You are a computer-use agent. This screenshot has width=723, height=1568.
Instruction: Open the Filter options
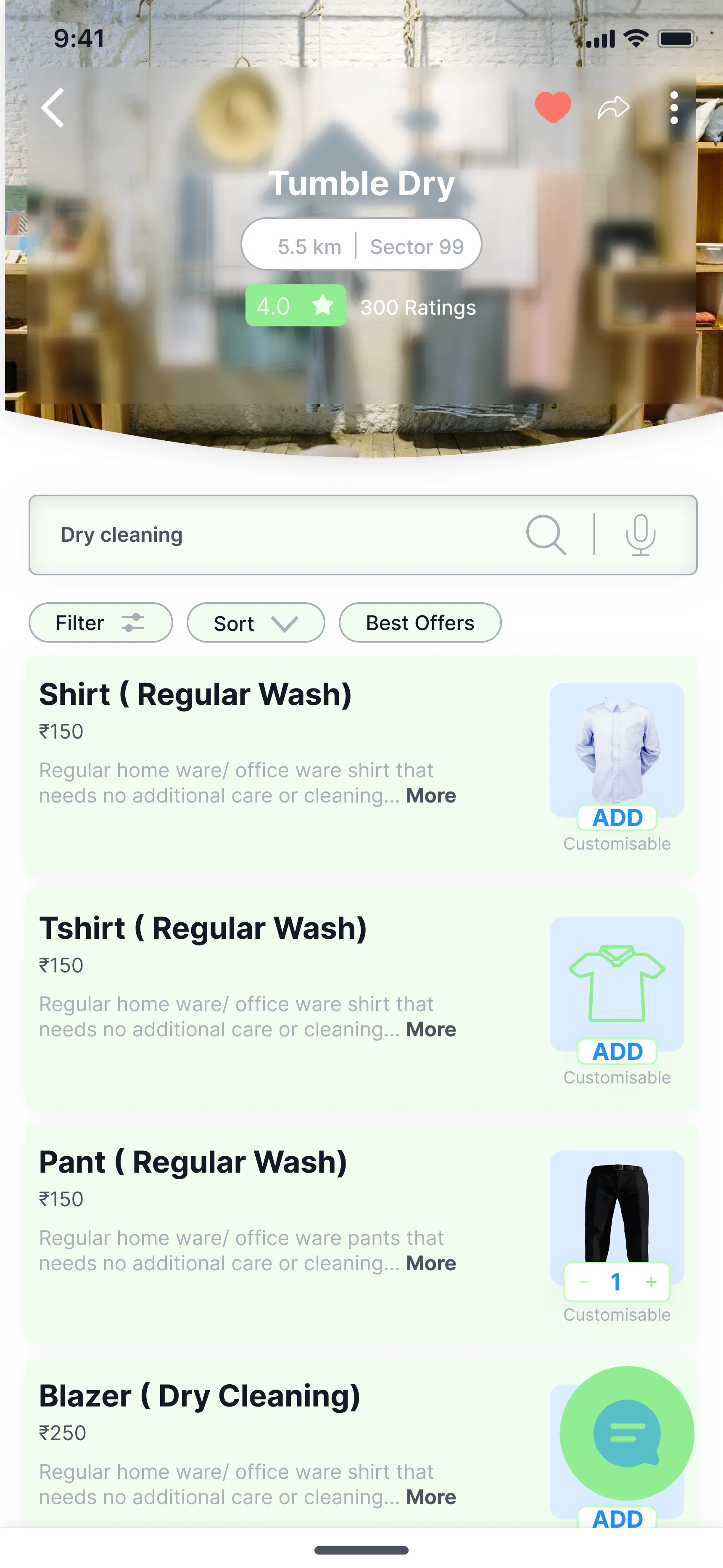(101, 622)
